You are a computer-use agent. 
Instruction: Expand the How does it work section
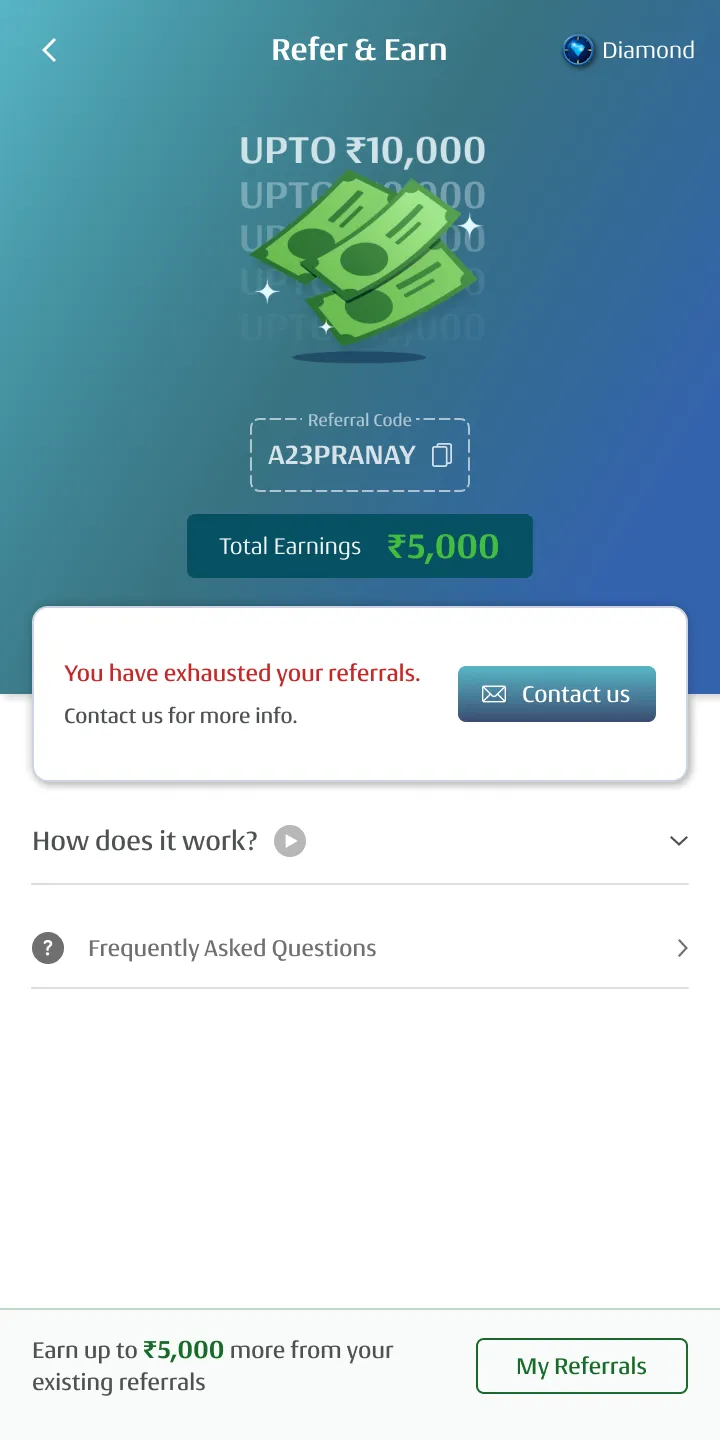[x=678, y=841]
